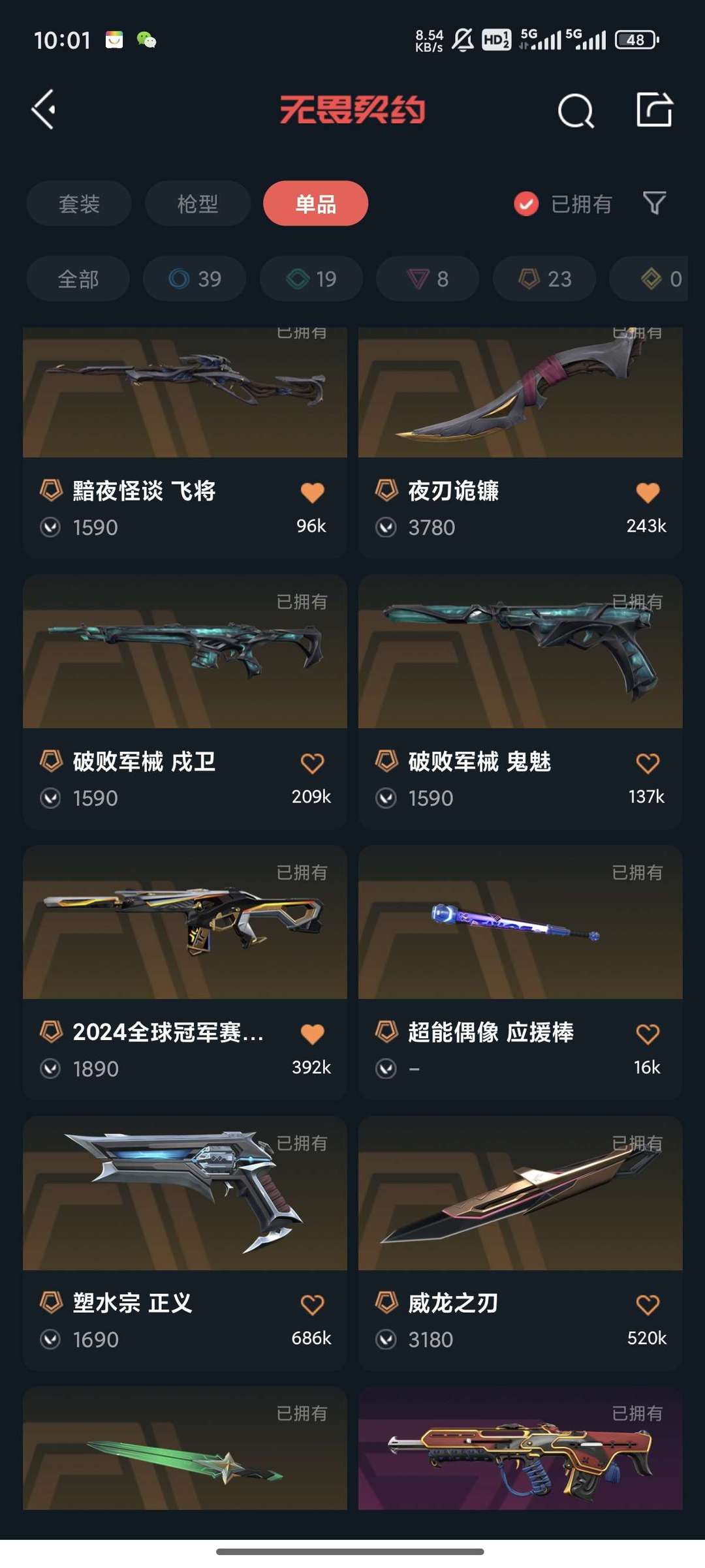The height and width of the screenshot is (1568, 705).
Task: Go back using the top-left arrow
Action: click(44, 110)
